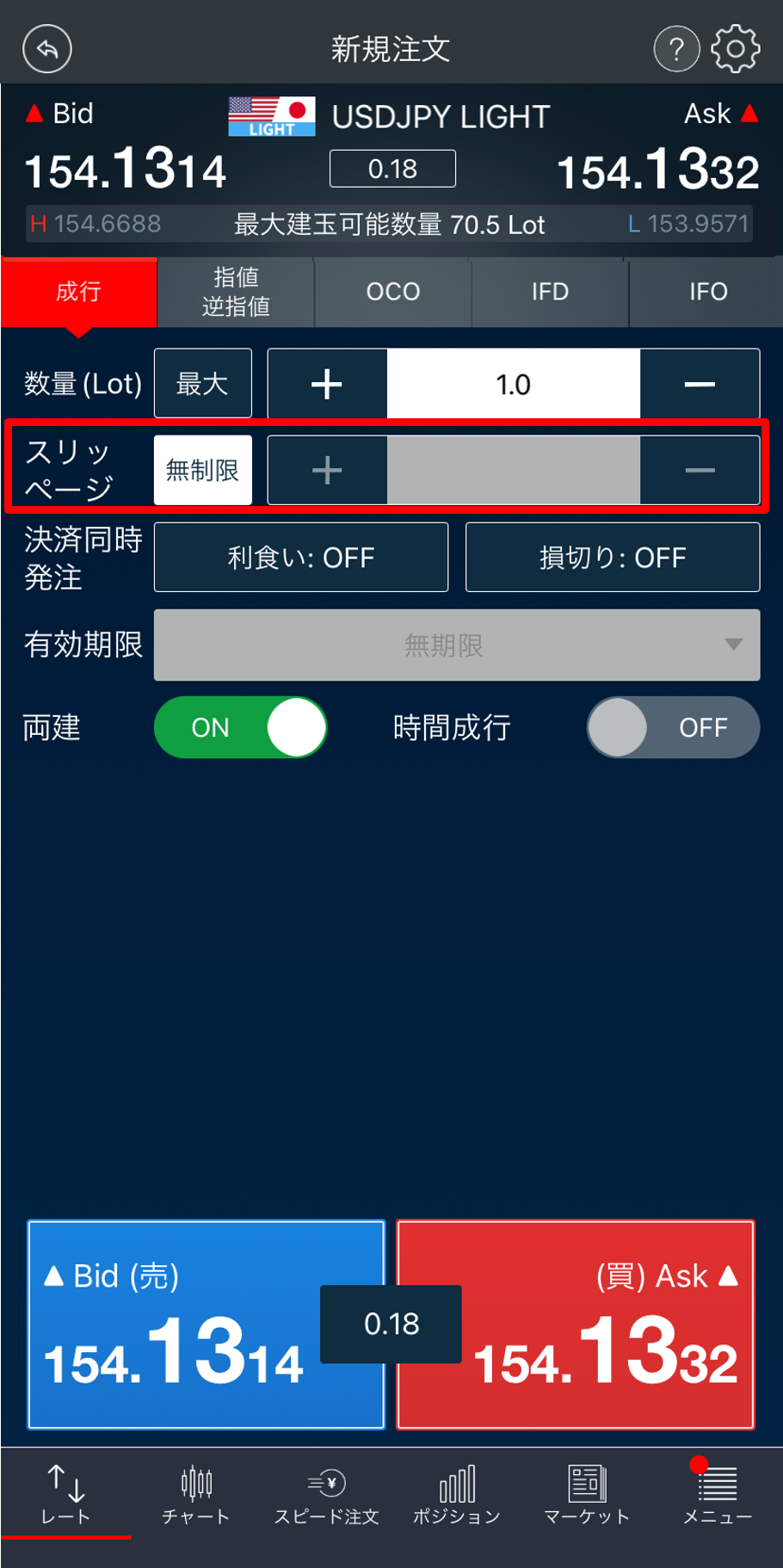The image size is (783, 1568).
Task: Place a buy order at (買) Ask
Action: pos(576,1324)
